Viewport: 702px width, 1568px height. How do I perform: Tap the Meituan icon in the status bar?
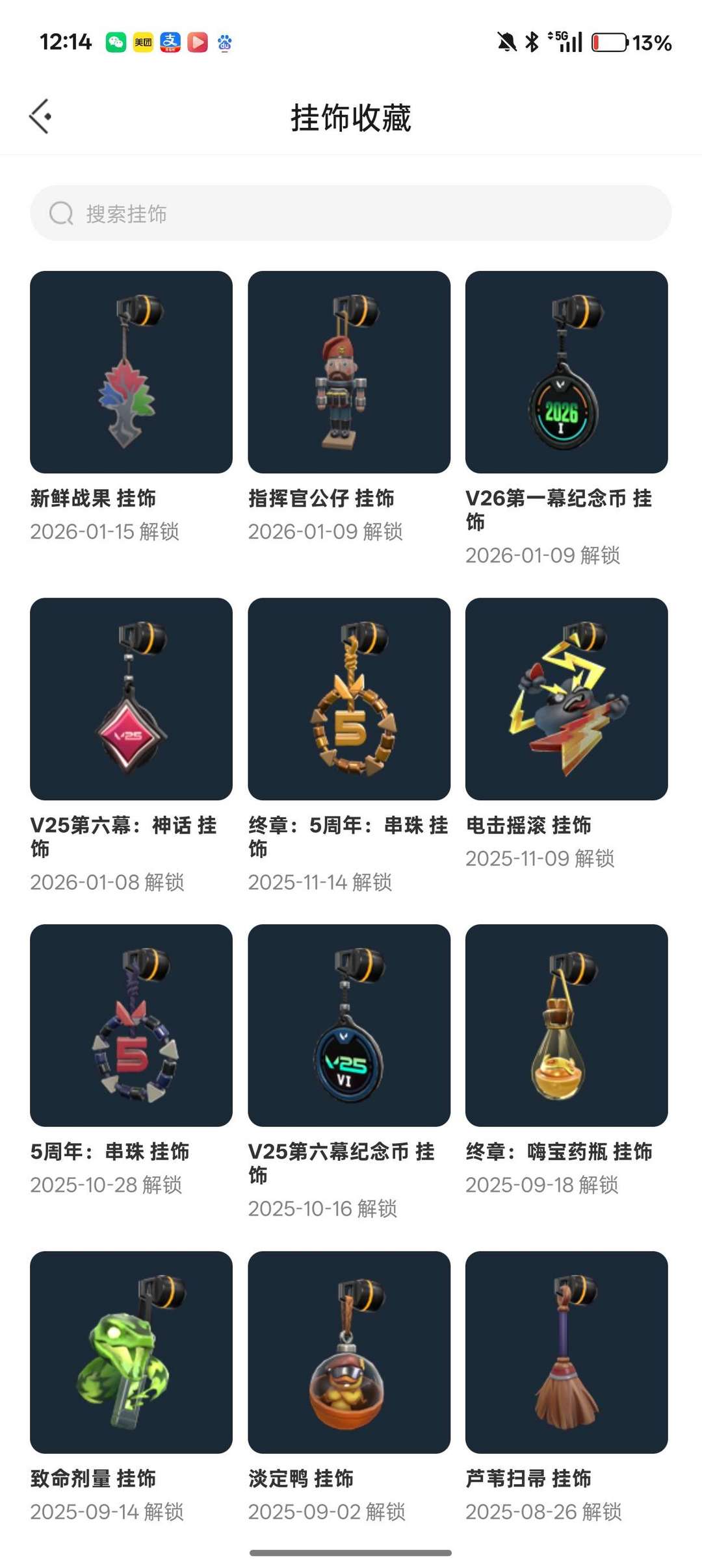point(142,42)
